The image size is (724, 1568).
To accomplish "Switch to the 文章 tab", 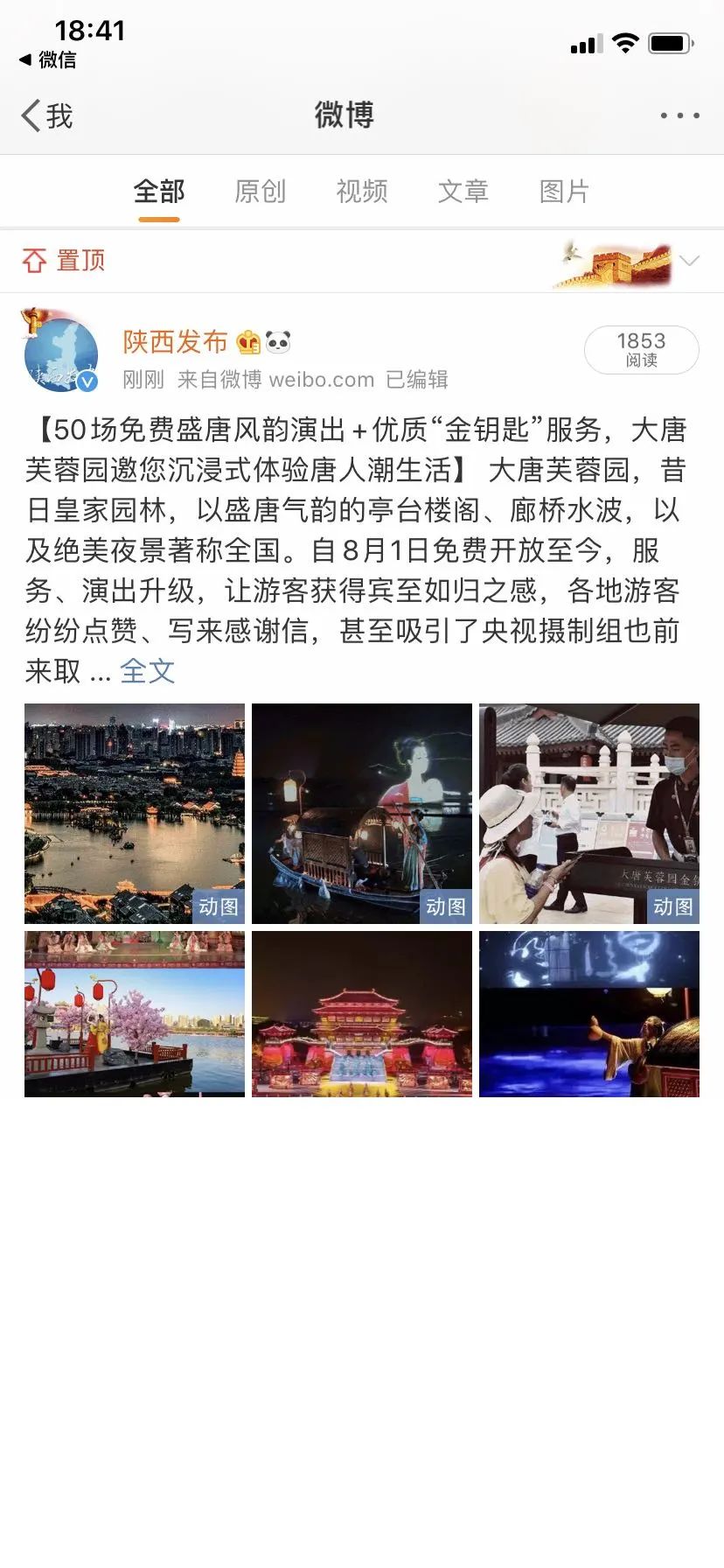I will (463, 192).
